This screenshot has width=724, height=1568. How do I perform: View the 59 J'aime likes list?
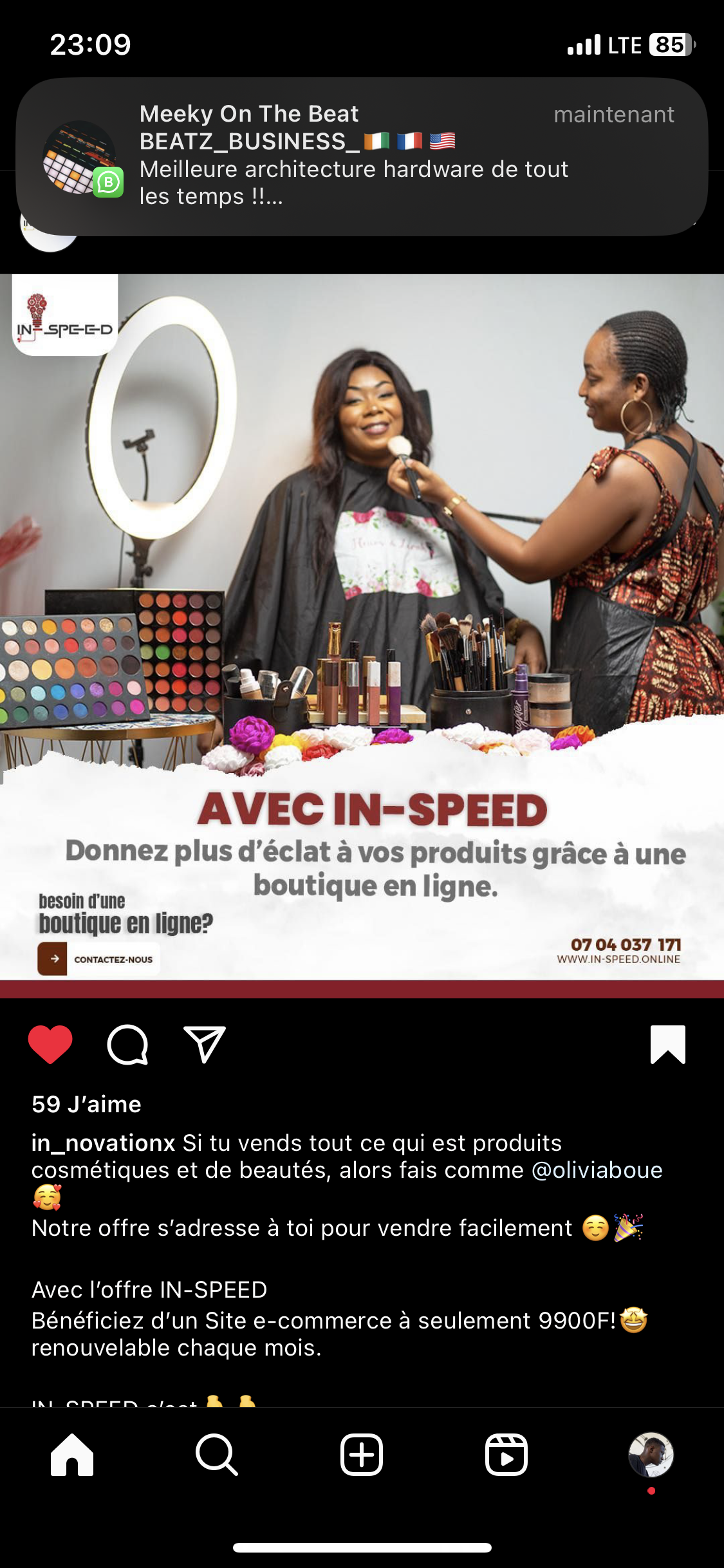(86, 1105)
